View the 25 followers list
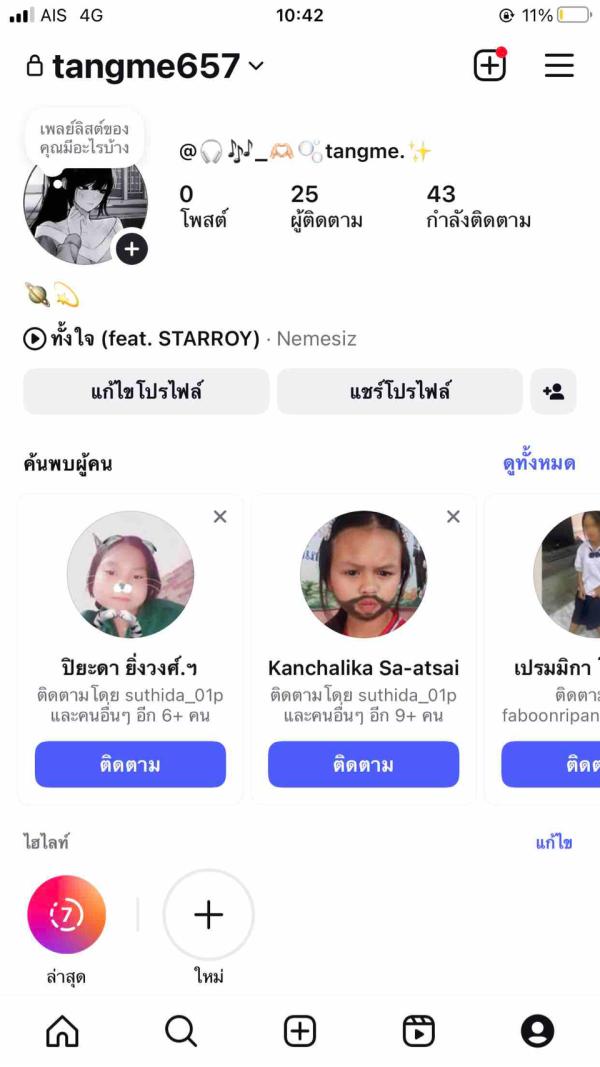Viewport: 600px width, 1067px height. (x=326, y=206)
